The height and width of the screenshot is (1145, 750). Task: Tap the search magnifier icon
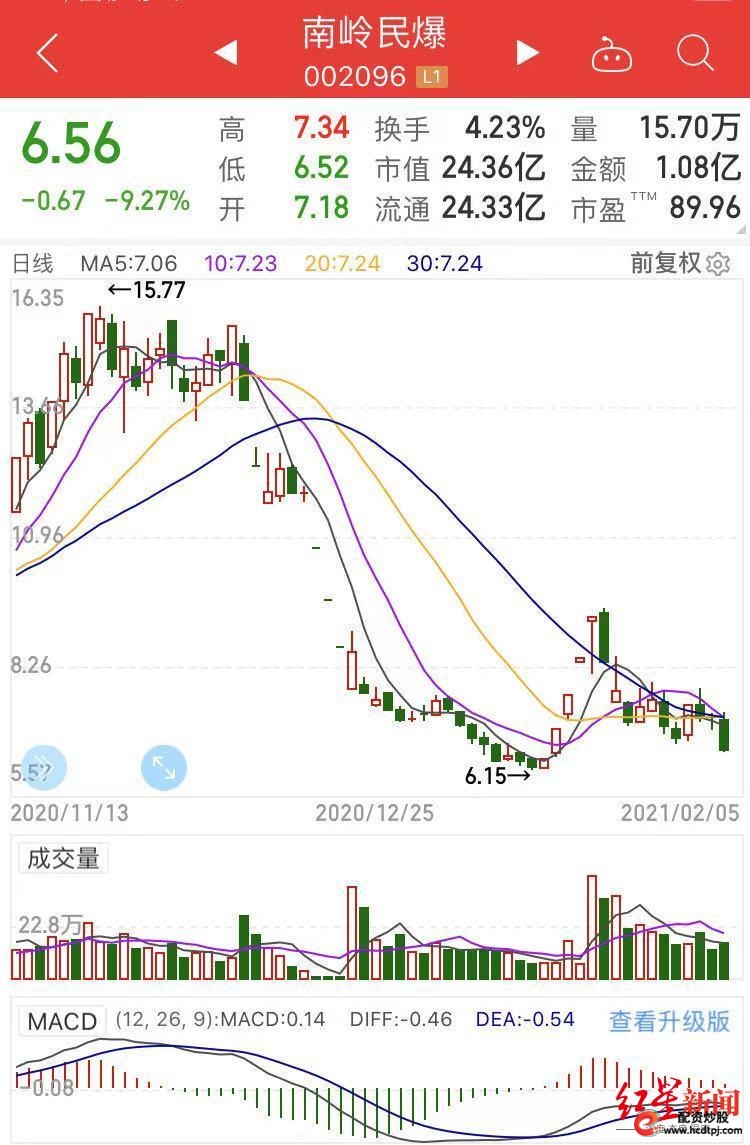tap(694, 53)
